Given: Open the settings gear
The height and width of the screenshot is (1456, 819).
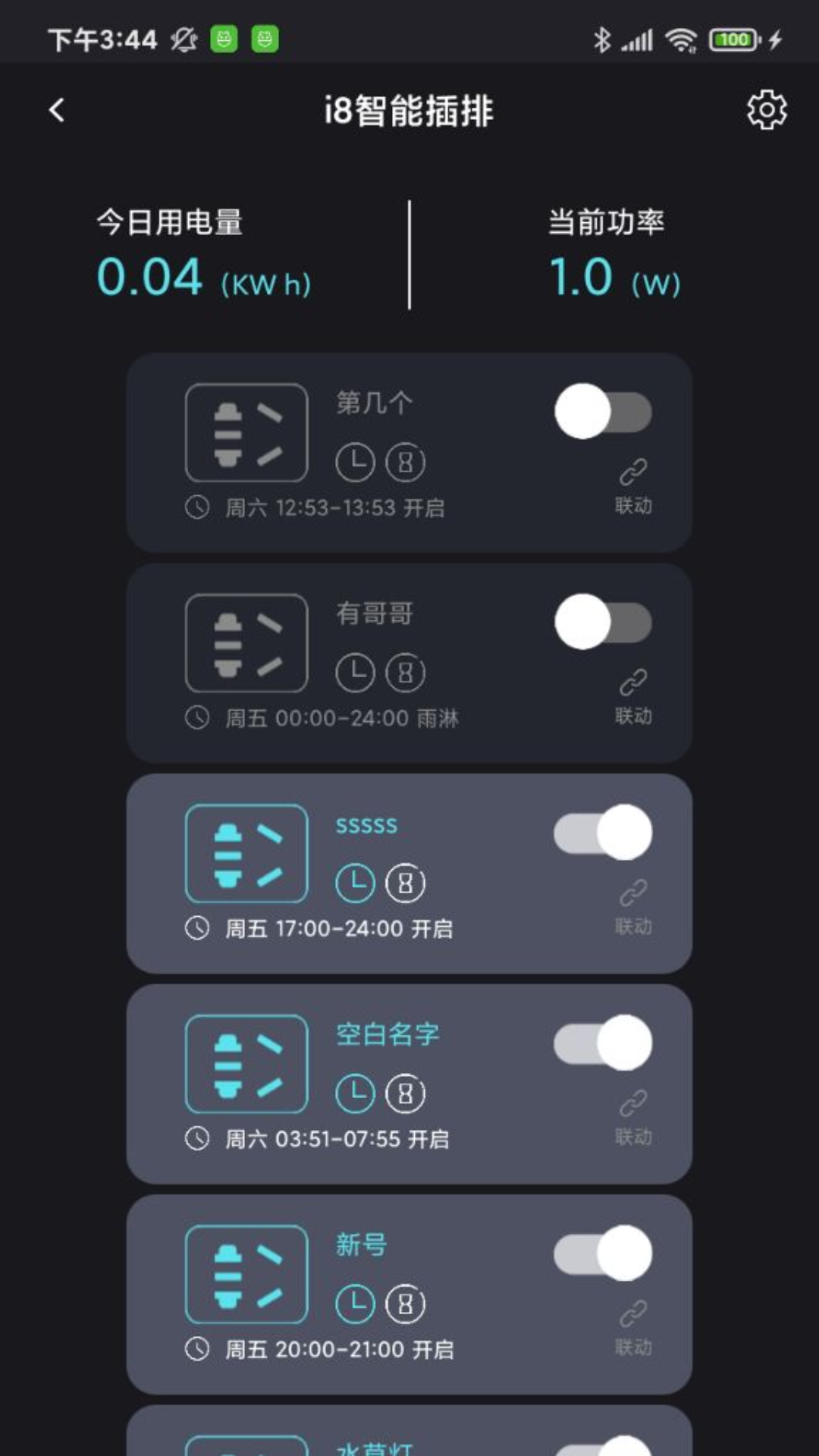Looking at the screenshot, I should point(766,110).
